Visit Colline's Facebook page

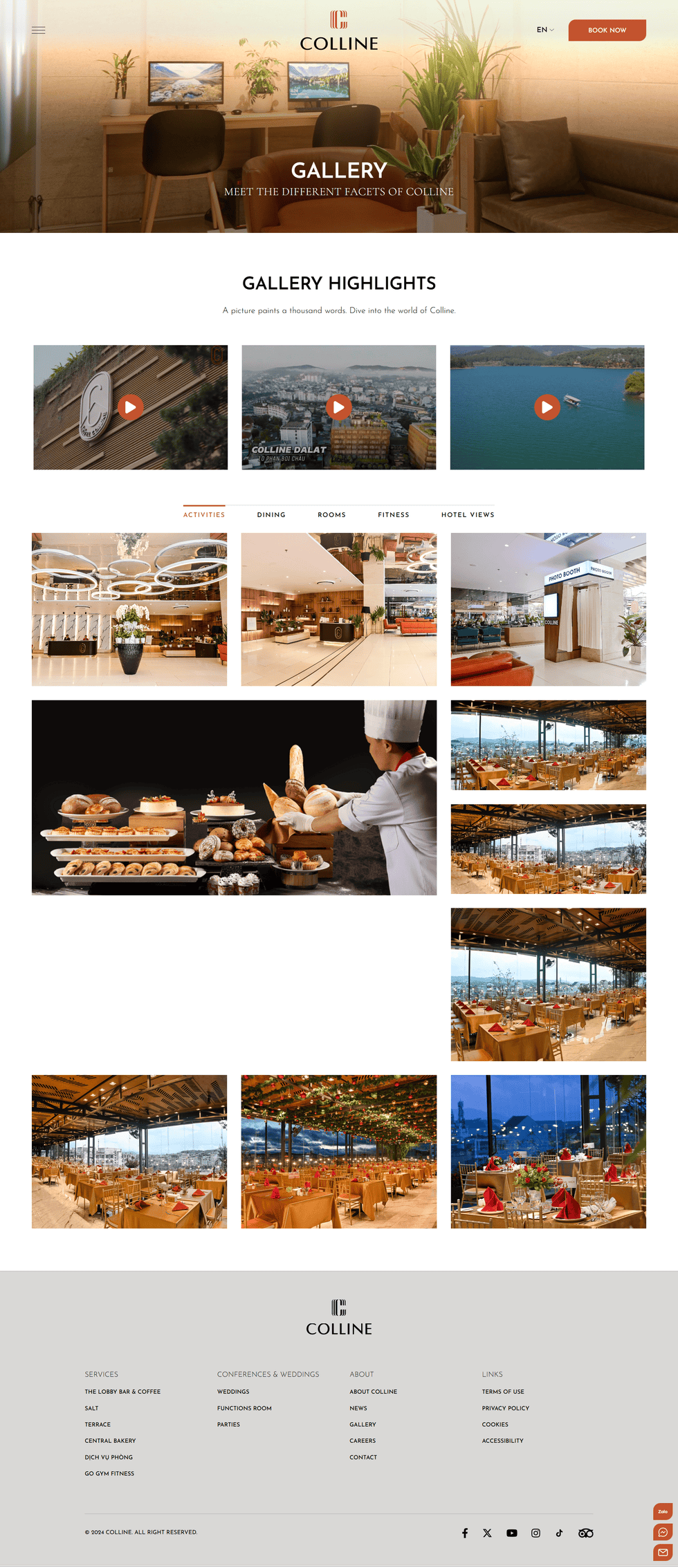pos(465,1533)
